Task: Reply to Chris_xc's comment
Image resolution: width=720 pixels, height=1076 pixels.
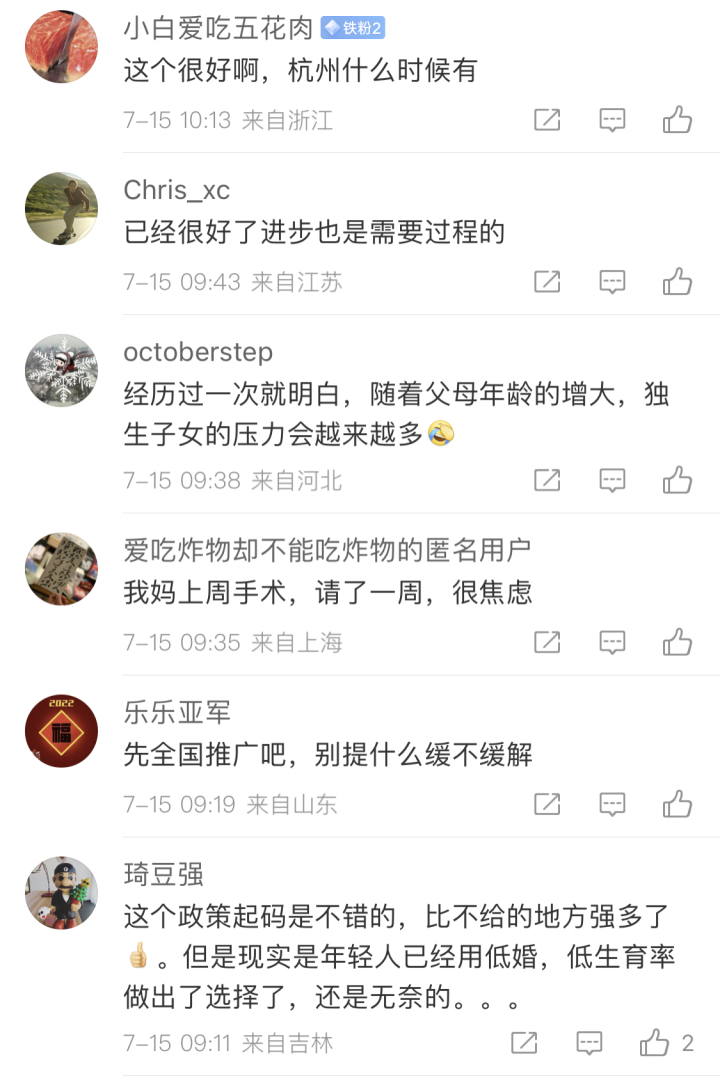Action: (612, 281)
